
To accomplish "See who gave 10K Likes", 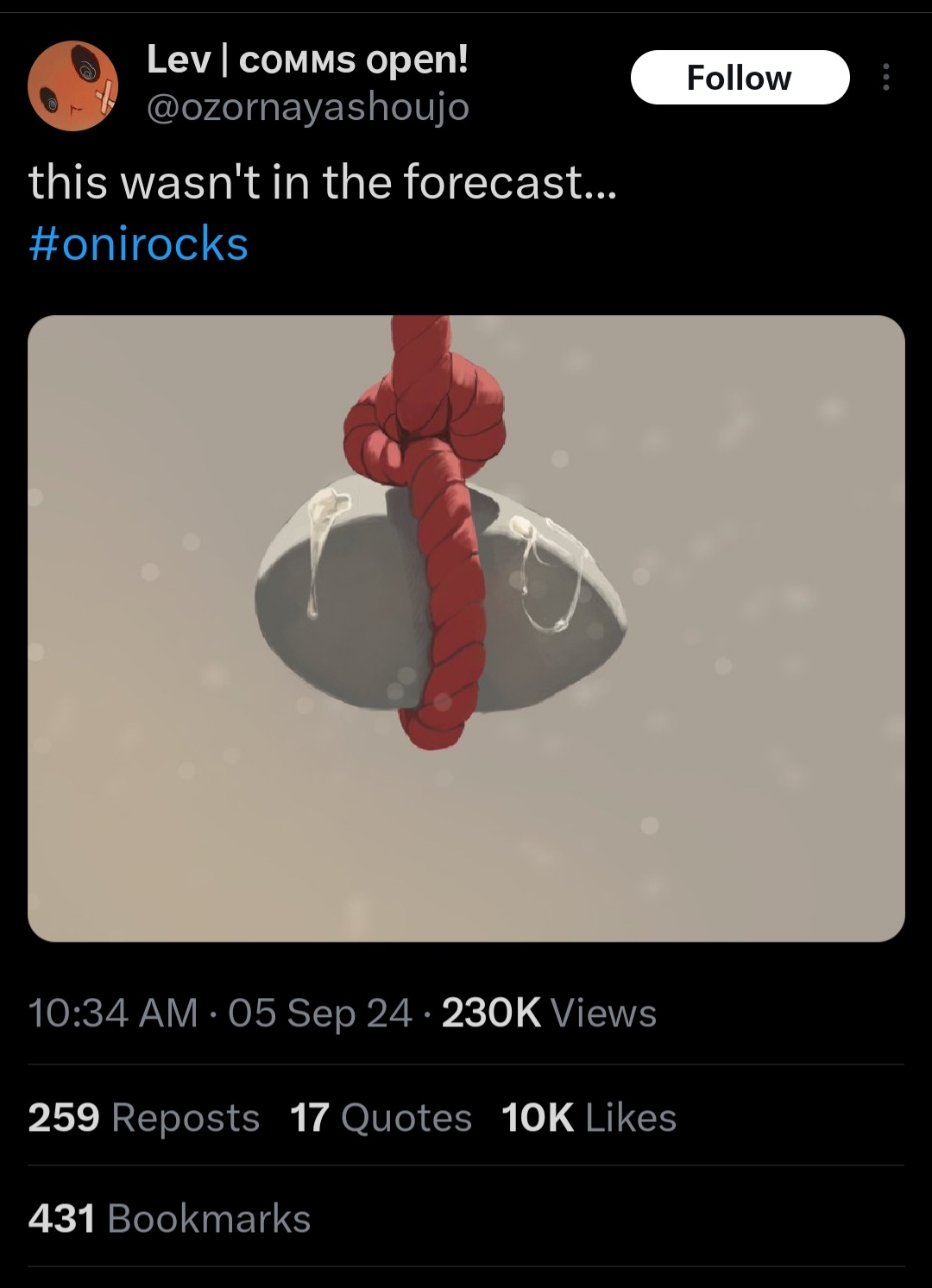I will [x=589, y=1118].
